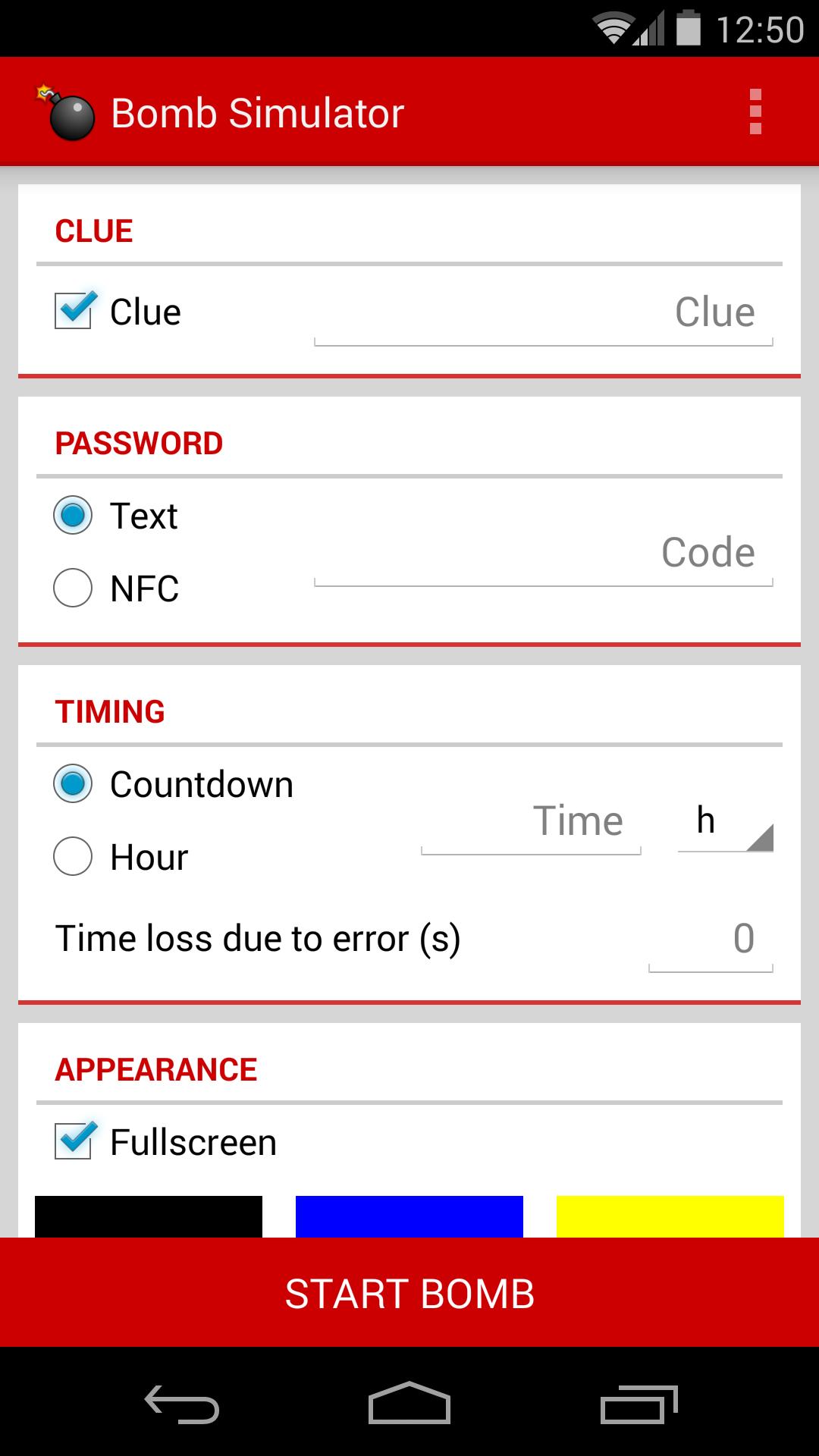Viewport: 819px width, 1456px height.
Task: Select the Text password option
Action: point(73,516)
